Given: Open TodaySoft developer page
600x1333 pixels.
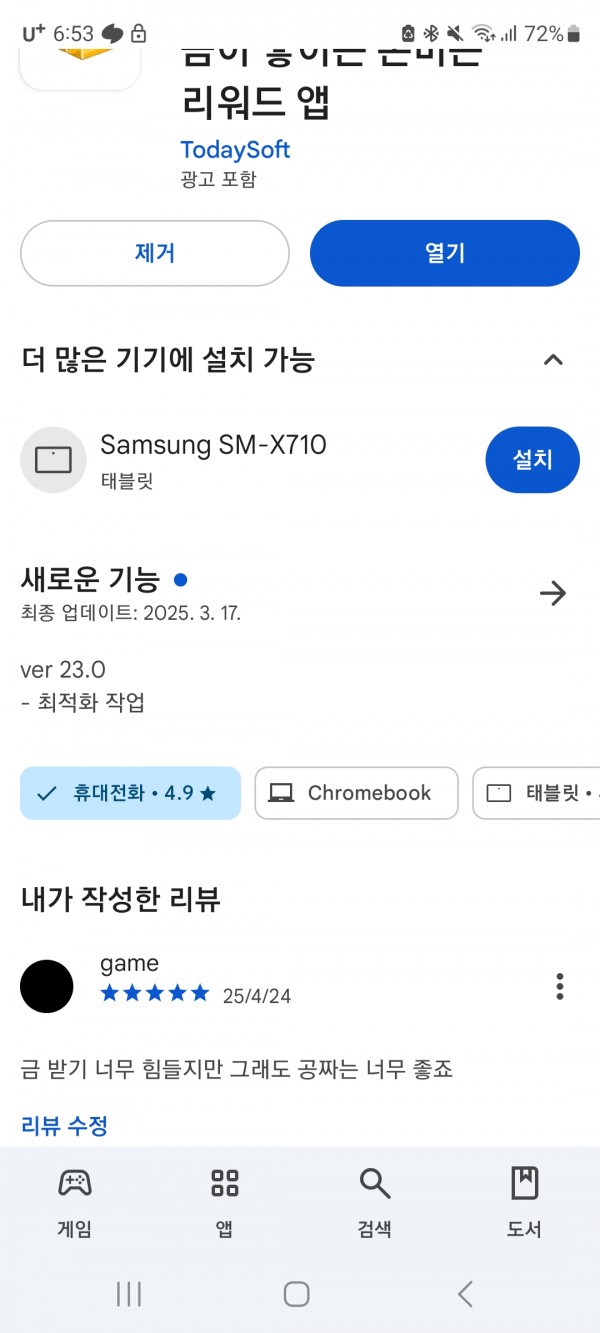Looking at the screenshot, I should tap(235, 150).
